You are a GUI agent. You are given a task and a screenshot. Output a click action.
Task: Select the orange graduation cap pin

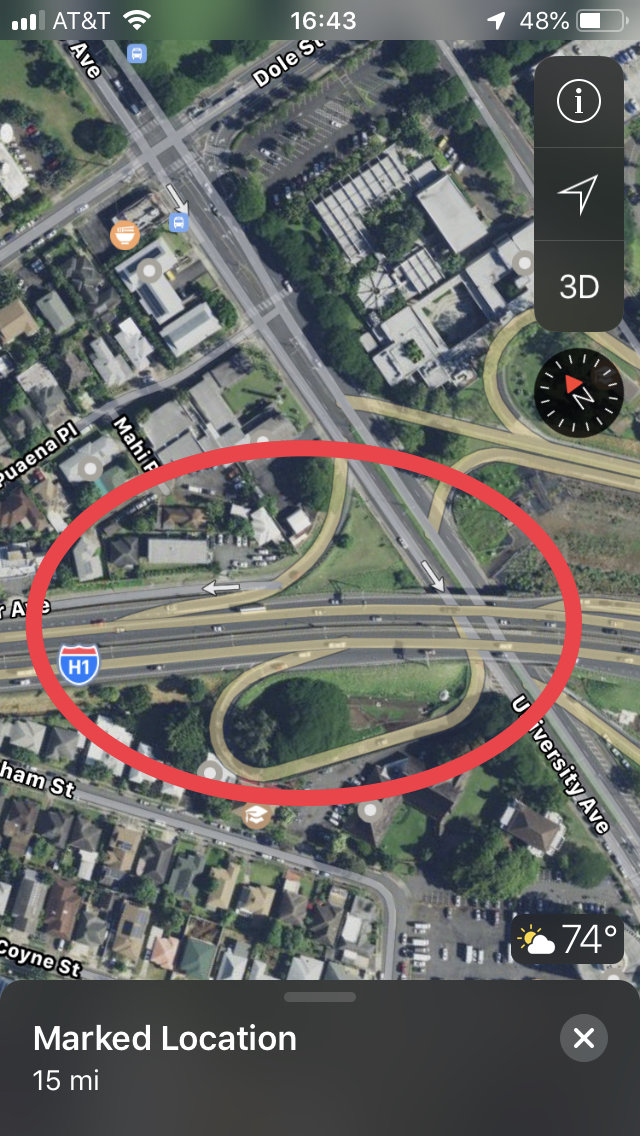click(x=257, y=814)
